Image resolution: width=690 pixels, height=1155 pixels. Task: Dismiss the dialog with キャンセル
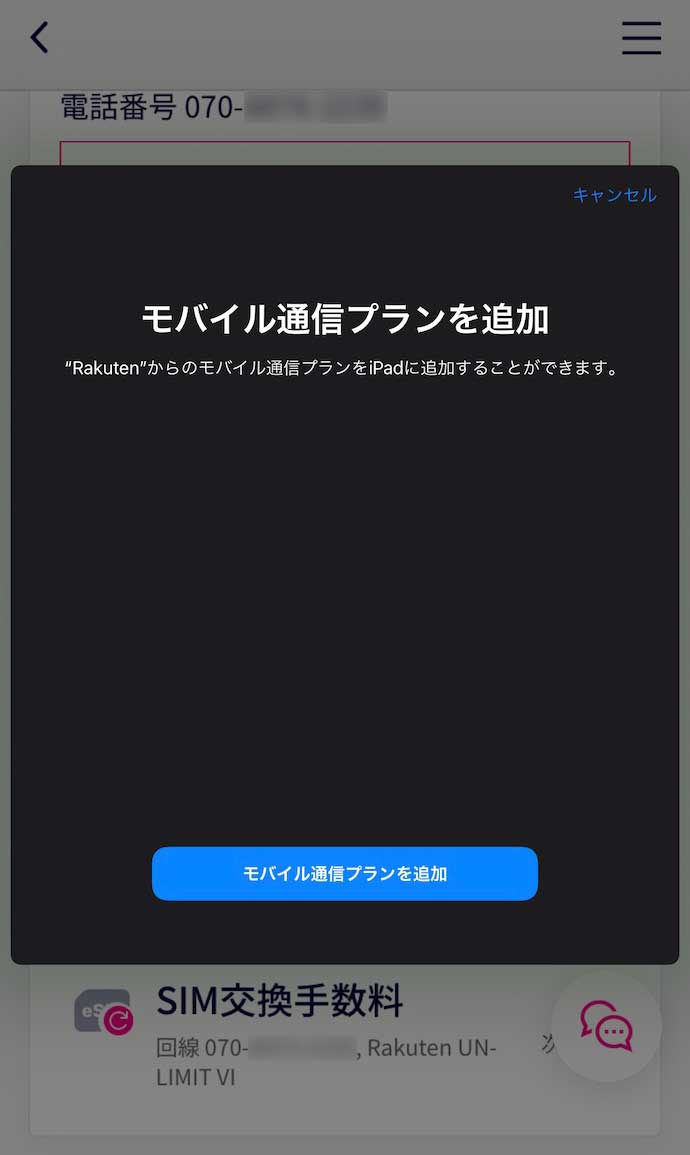click(x=615, y=195)
